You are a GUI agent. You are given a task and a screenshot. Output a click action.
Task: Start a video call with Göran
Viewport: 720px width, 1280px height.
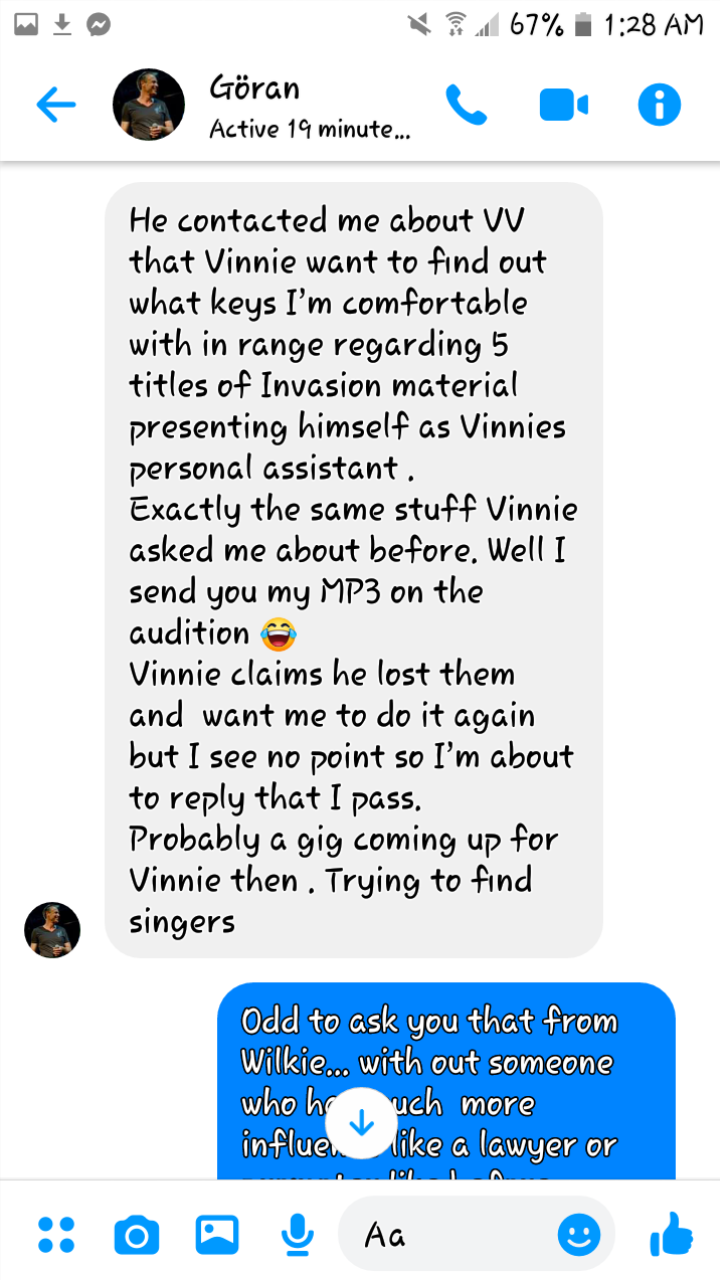pyautogui.click(x=563, y=105)
